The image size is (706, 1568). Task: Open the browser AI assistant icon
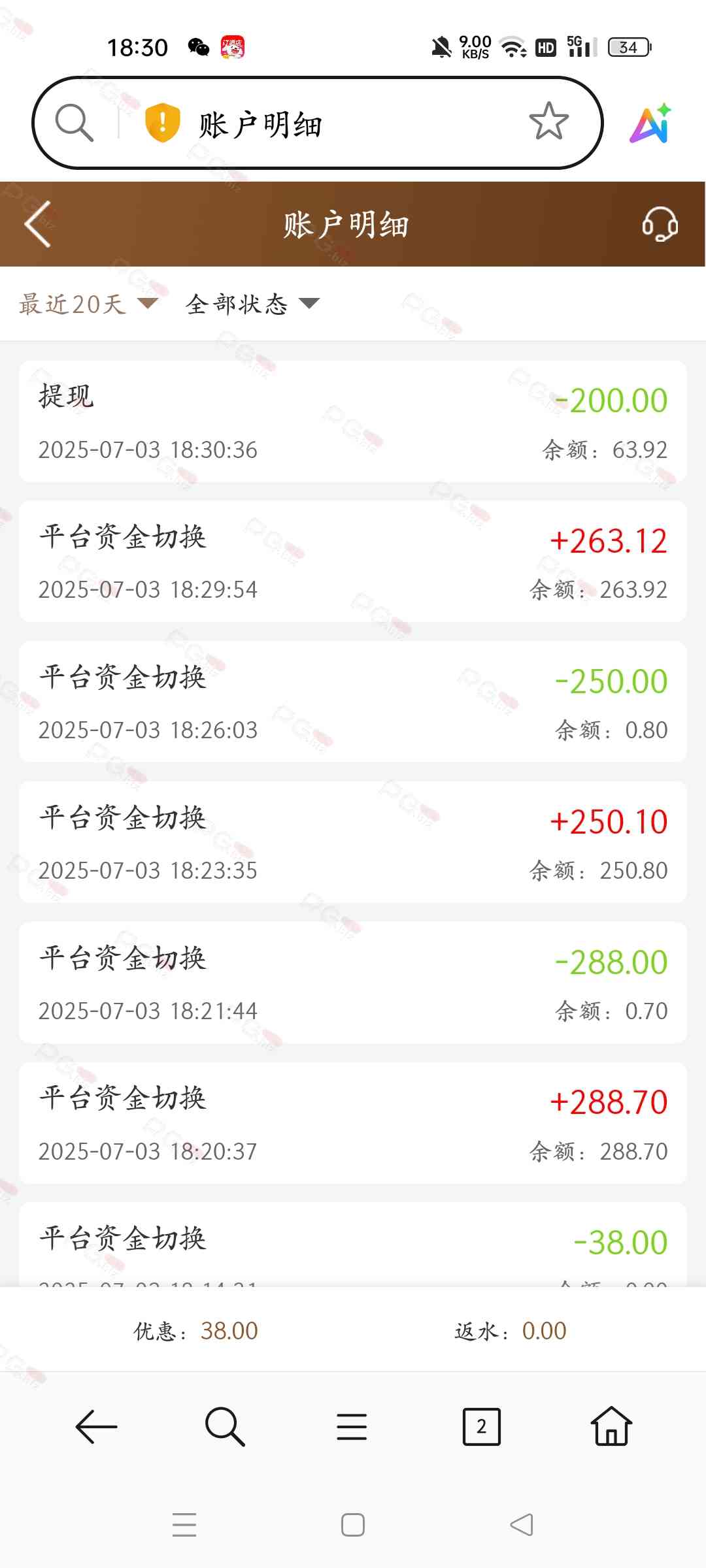coord(651,123)
